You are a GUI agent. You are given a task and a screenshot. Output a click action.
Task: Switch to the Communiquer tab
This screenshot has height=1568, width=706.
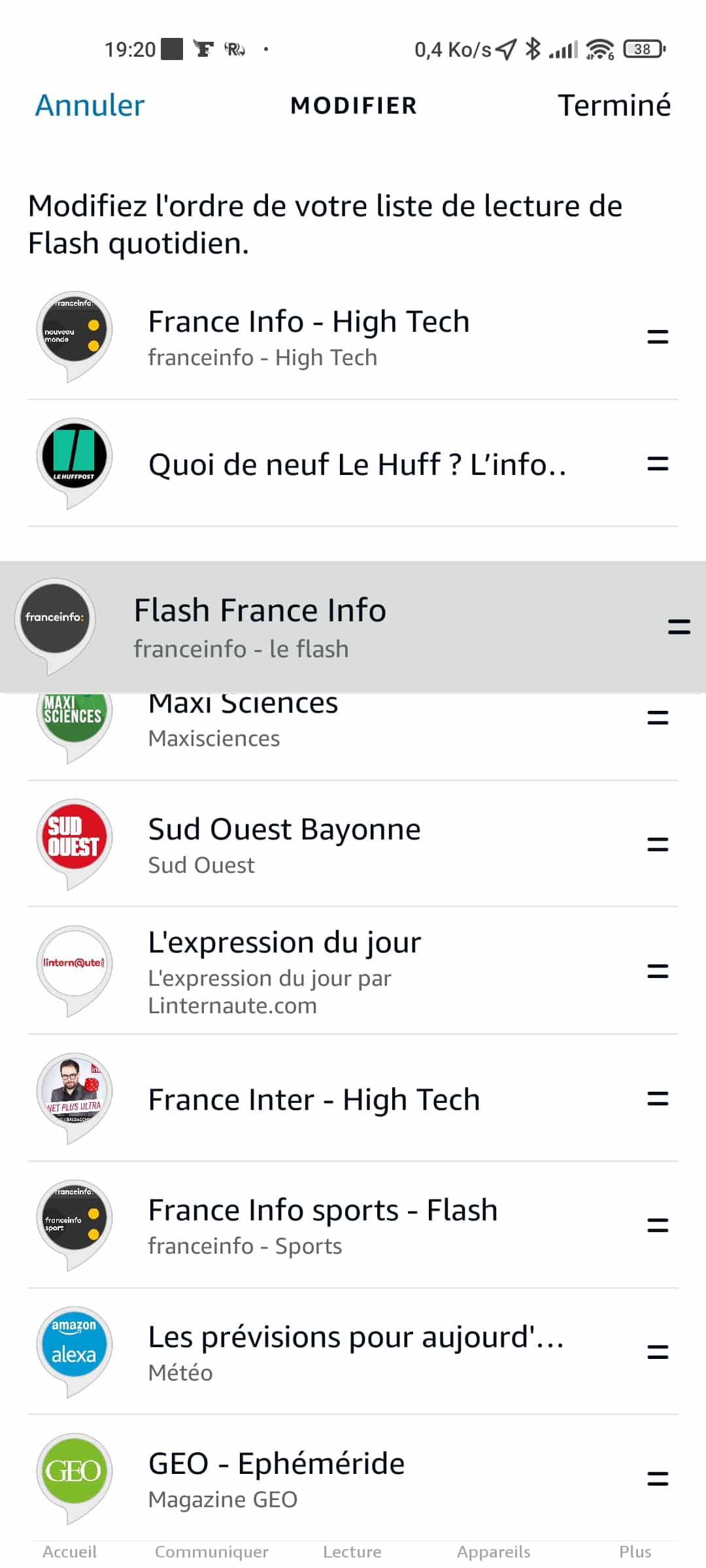[211, 1552]
